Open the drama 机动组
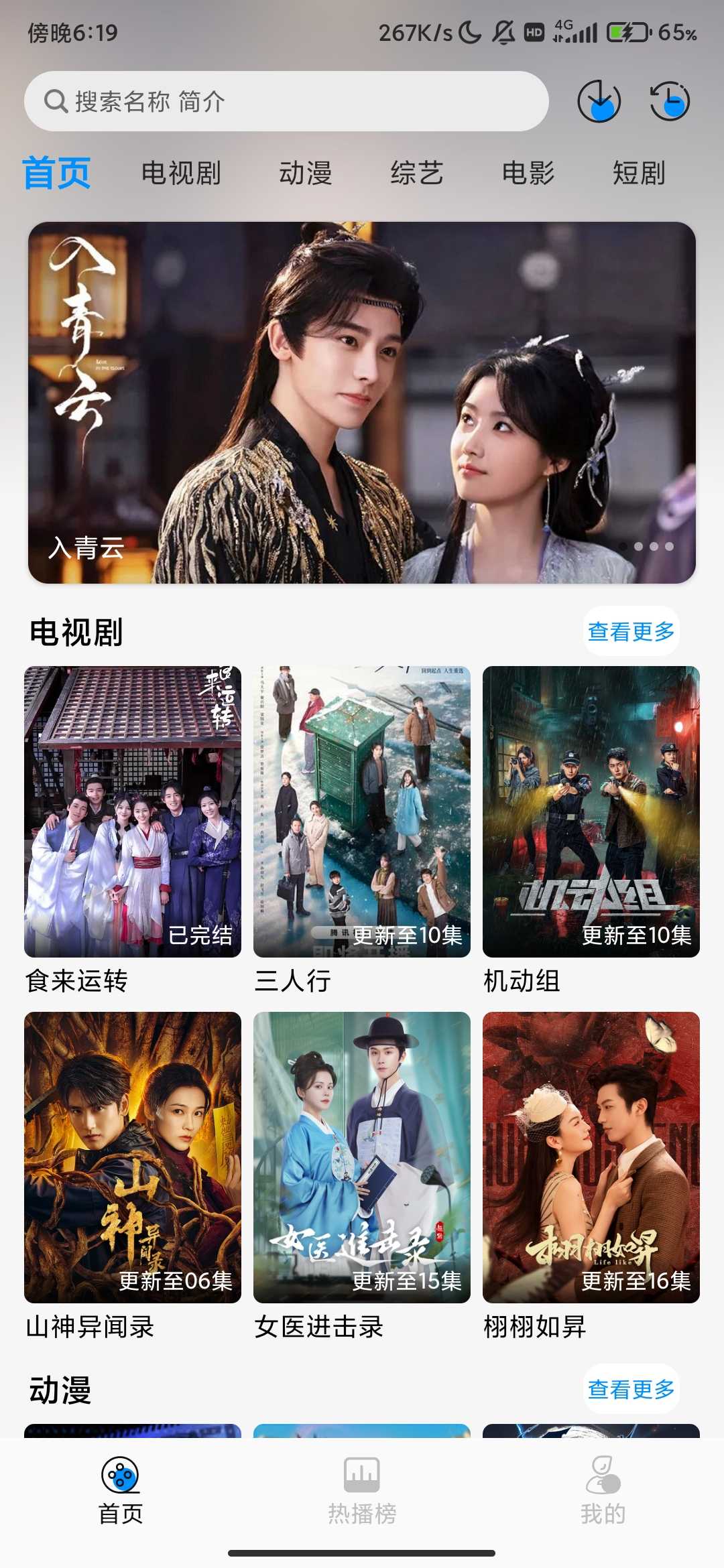 tap(591, 811)
